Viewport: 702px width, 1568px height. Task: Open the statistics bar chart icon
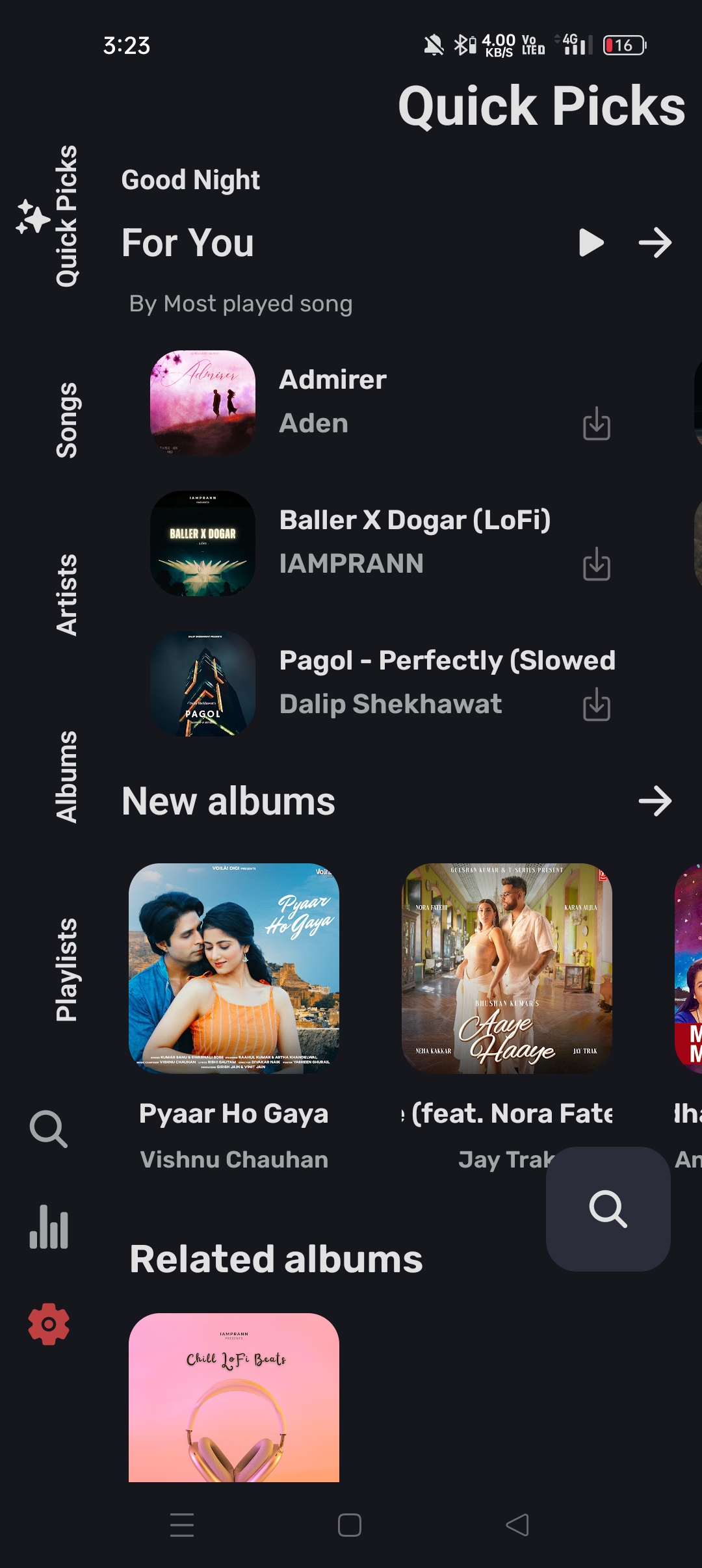(x=49, y=1227)
